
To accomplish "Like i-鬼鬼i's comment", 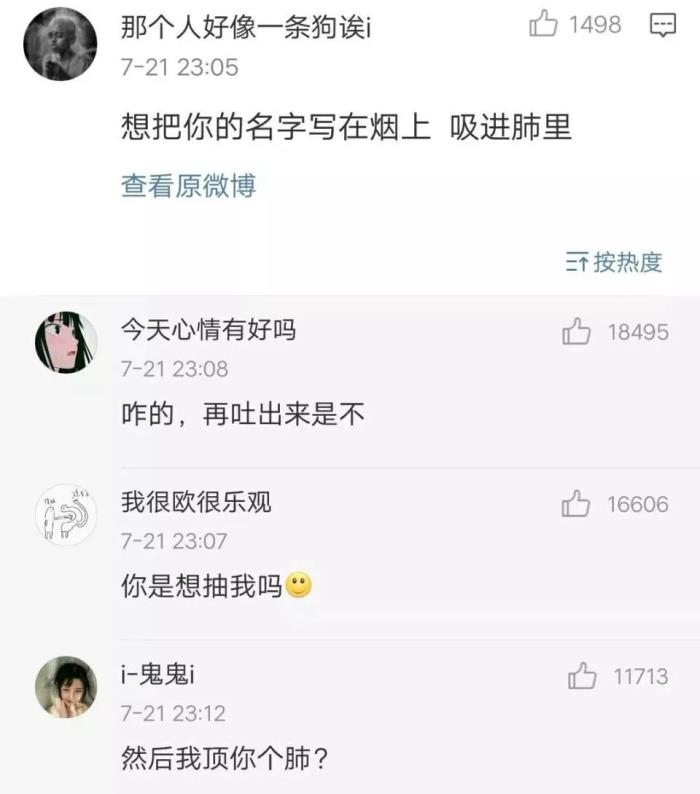I will pyautogui.click(x=582, y=677).
